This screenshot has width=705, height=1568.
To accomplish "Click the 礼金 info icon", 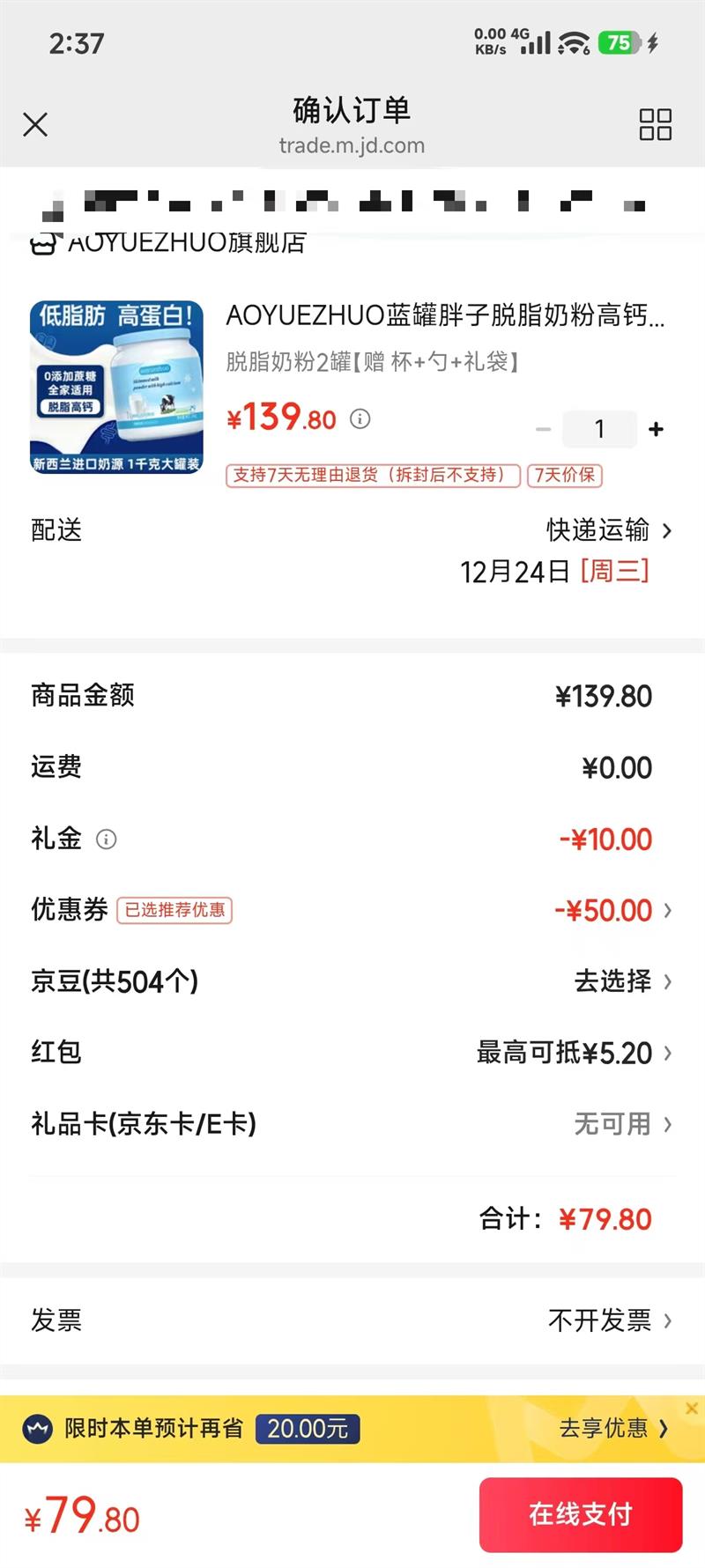I will pos(108,839).
